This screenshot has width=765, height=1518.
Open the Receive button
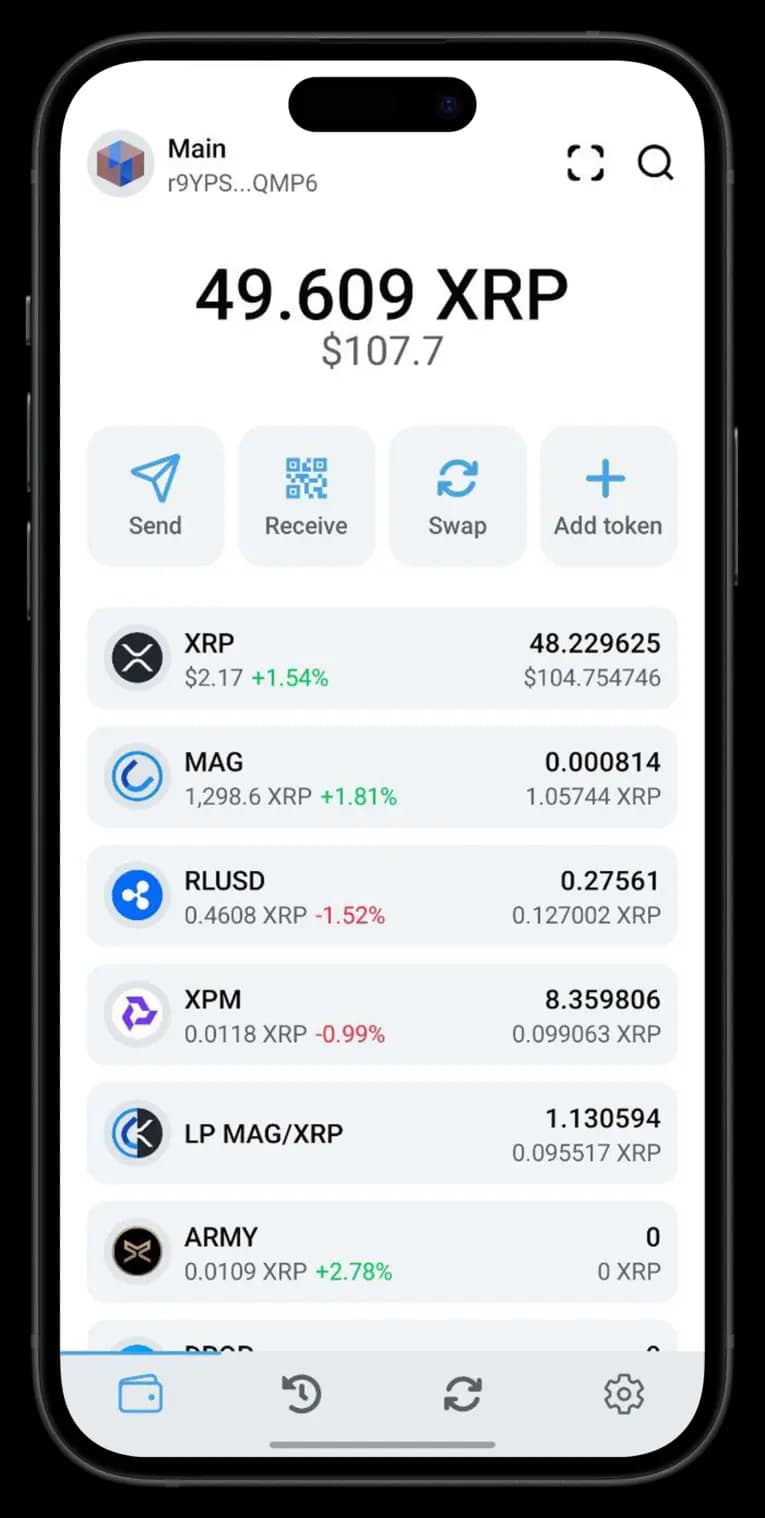[x=306, y=496]
